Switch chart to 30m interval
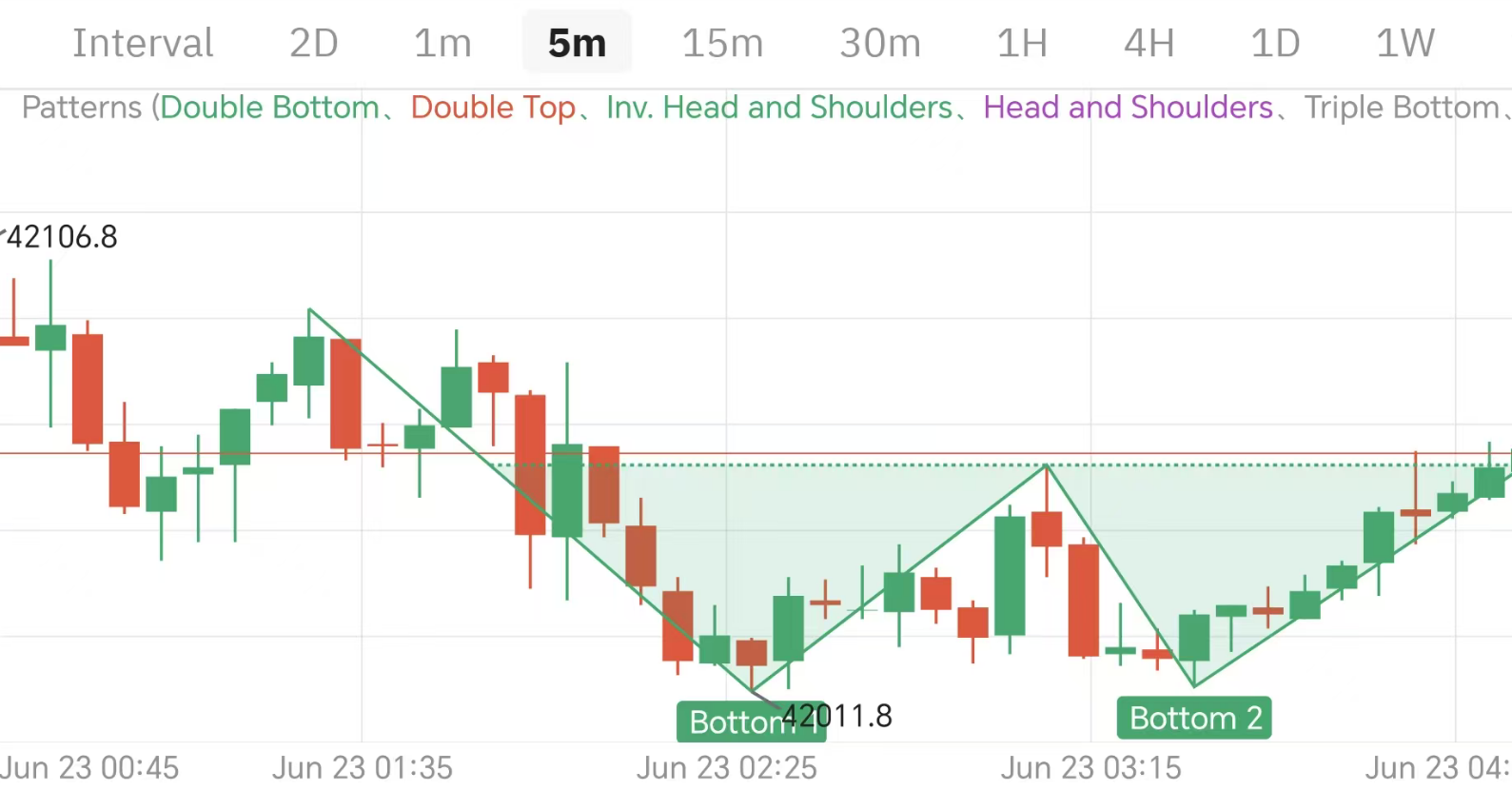The width and height of the screenshot is (1512, 791). tap(880, 43)
